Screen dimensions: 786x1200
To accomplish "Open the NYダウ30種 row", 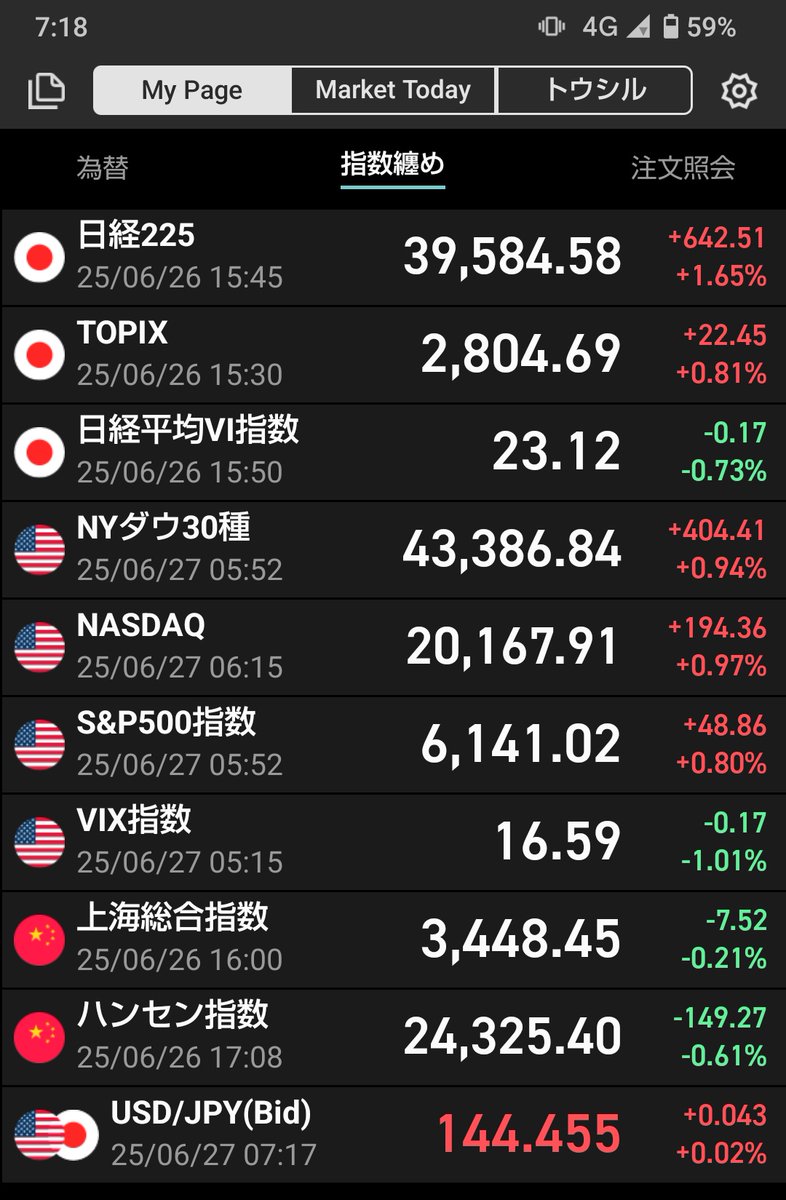I will [393, 549].
